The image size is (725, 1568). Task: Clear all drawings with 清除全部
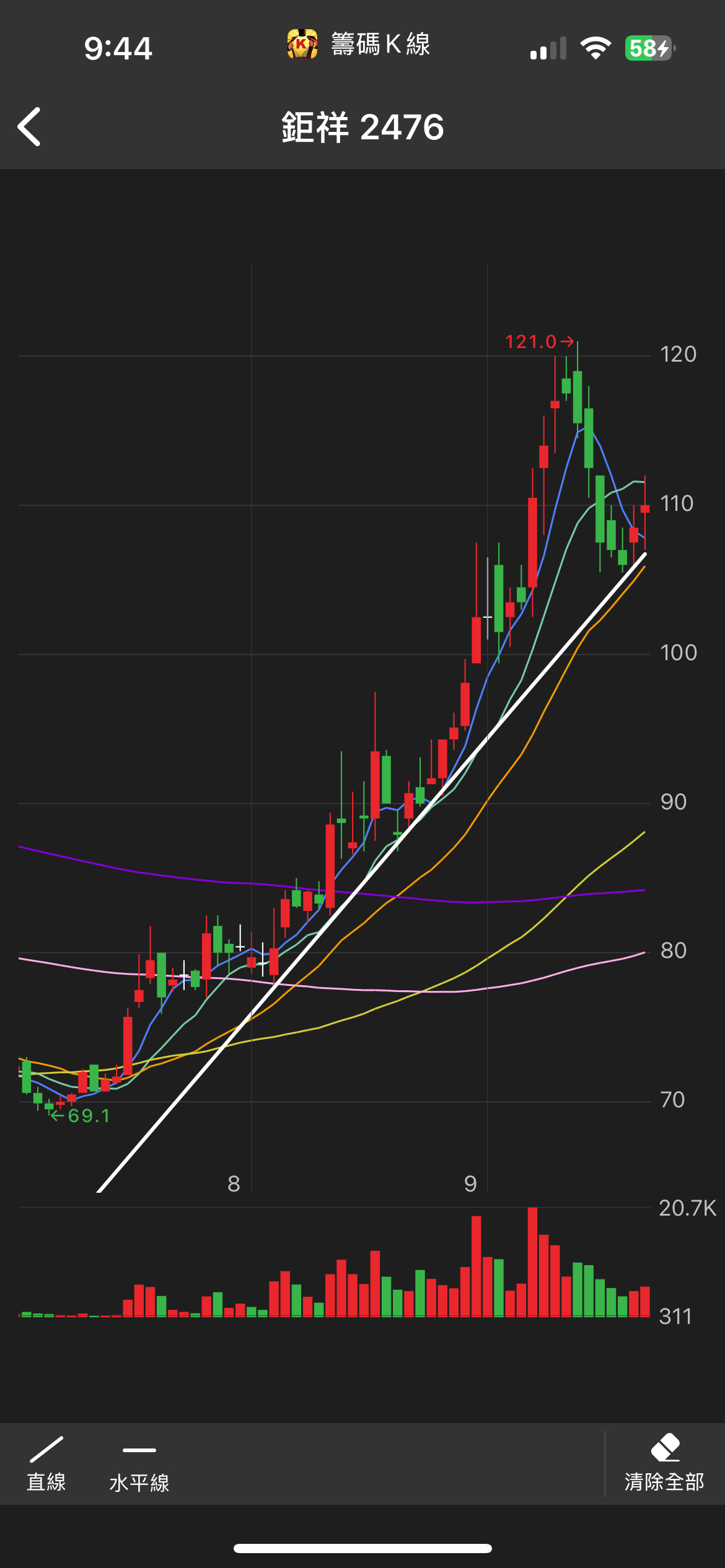click(x=664, y=1464)
